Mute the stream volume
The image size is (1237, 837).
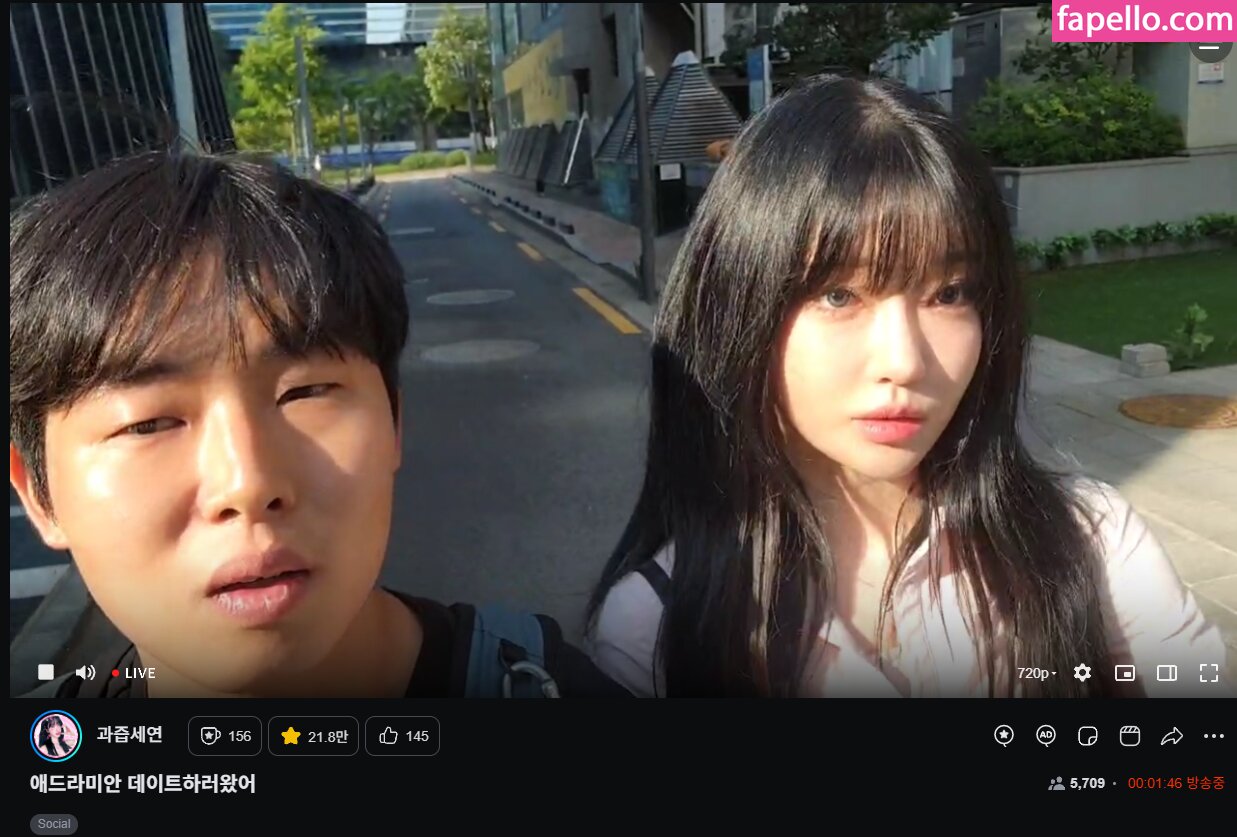tap(85, 672)
